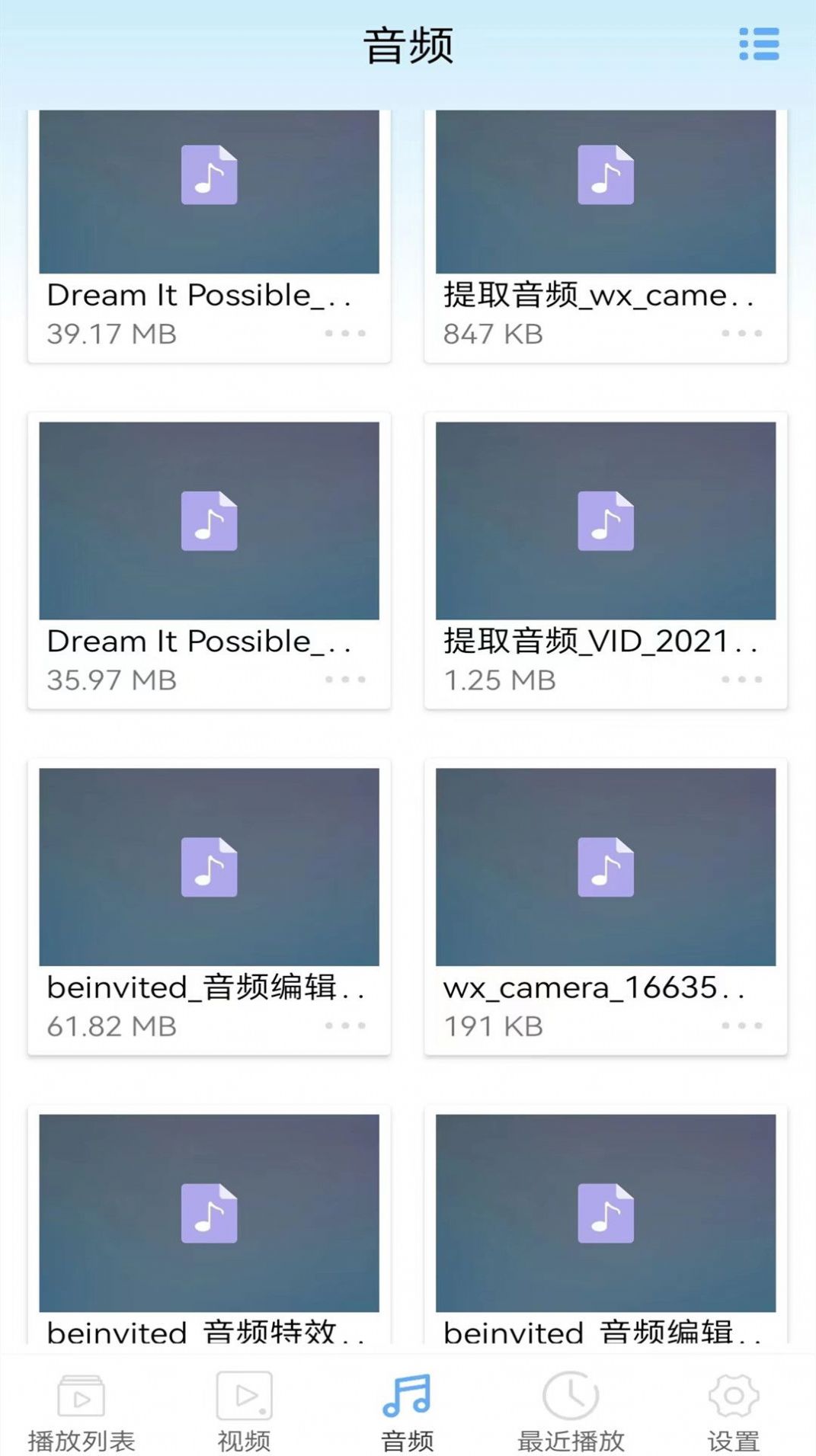Select the Dream It Possible 35.97 MB file name
Viewport: 816px width, 1456px height.
click(201, 641)
